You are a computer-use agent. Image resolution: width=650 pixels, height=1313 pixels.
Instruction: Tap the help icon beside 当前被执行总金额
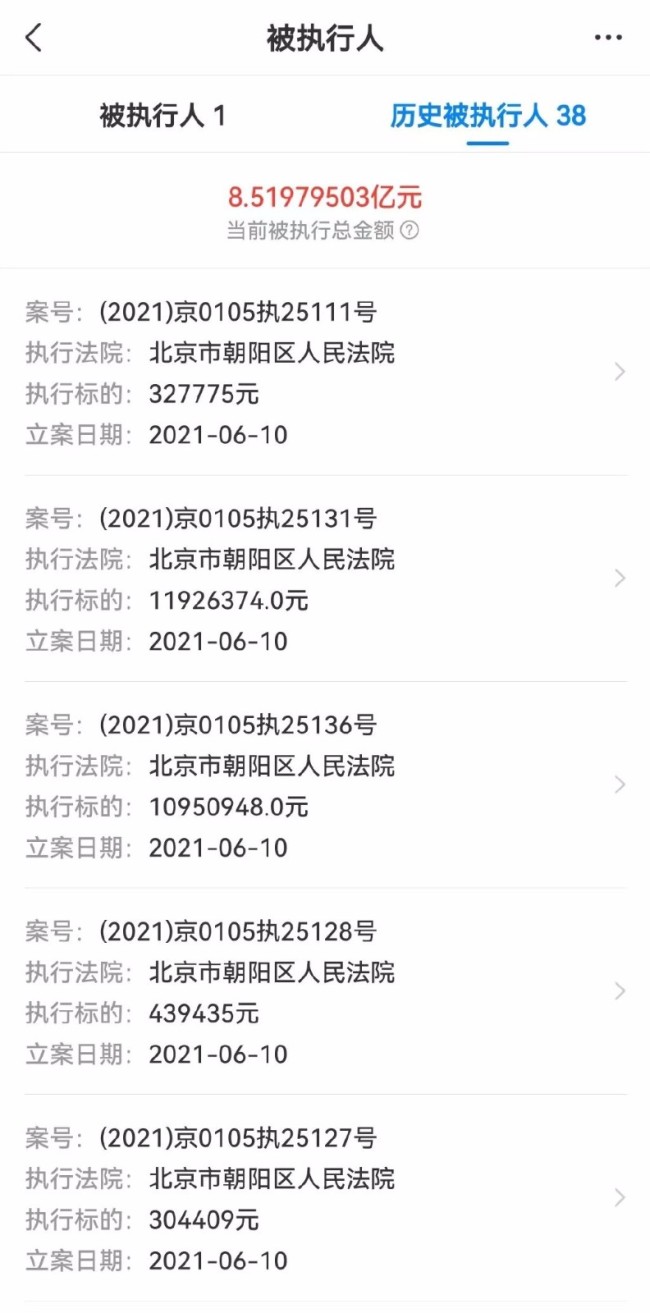click(x=409, y=230)
